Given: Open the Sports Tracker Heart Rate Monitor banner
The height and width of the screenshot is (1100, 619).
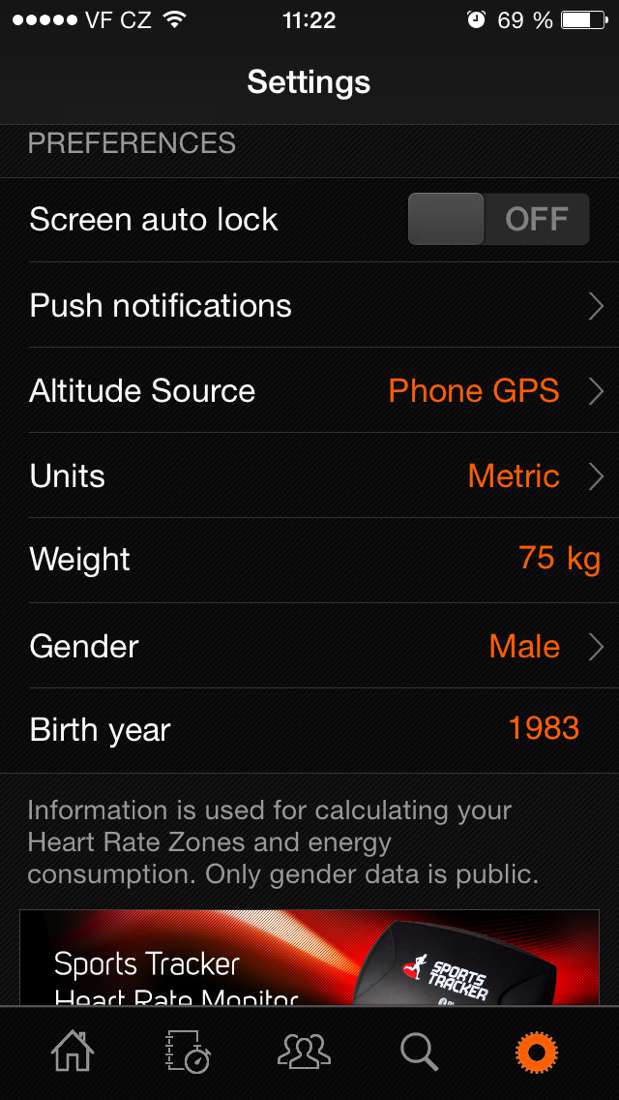Looking at the screenshot, I should pos(309,958).
